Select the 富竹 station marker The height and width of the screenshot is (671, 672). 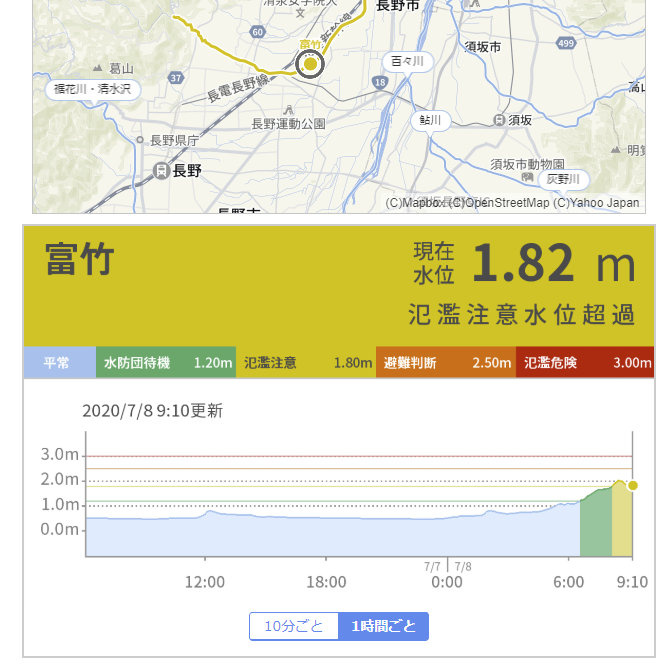310,64
